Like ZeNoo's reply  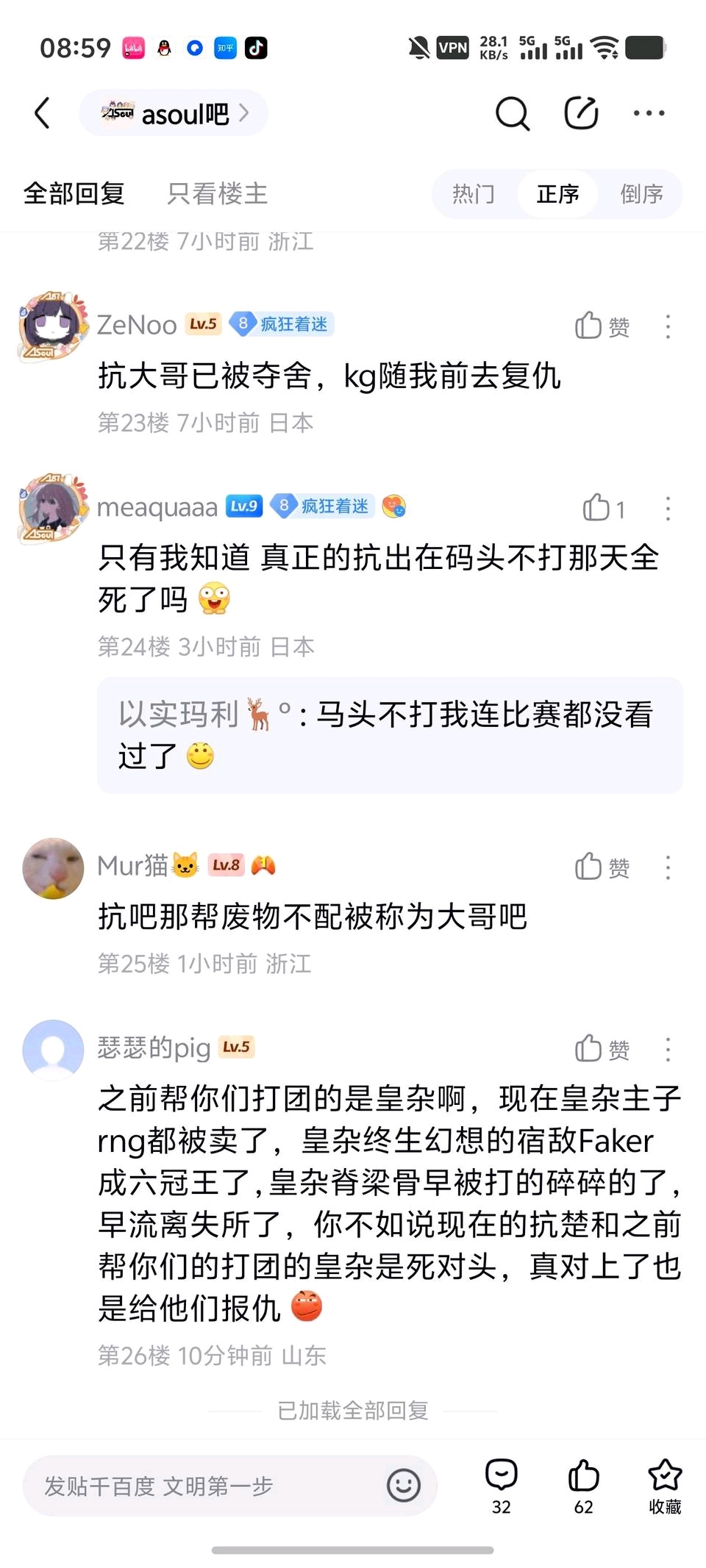[x=602, y=326]
